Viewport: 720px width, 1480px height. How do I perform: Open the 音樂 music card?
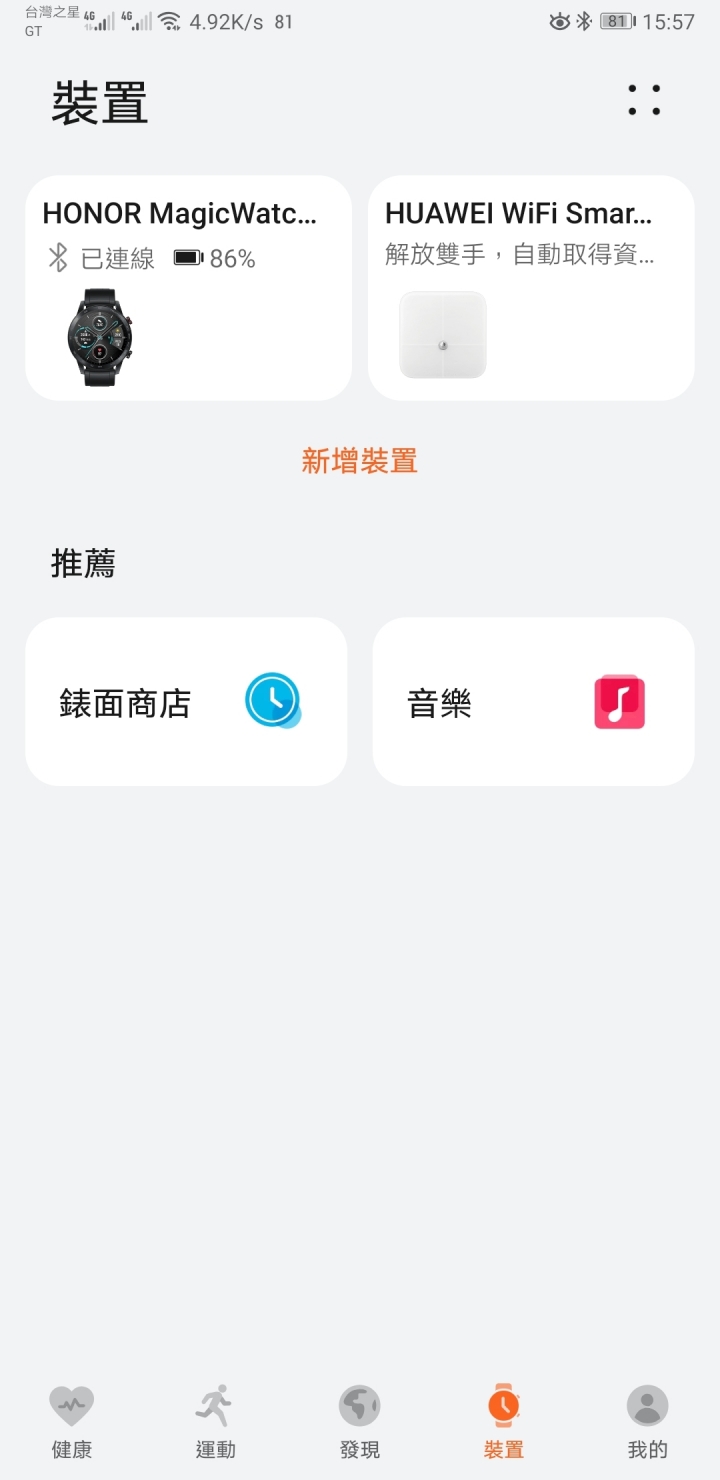click(x=533, y=701)
